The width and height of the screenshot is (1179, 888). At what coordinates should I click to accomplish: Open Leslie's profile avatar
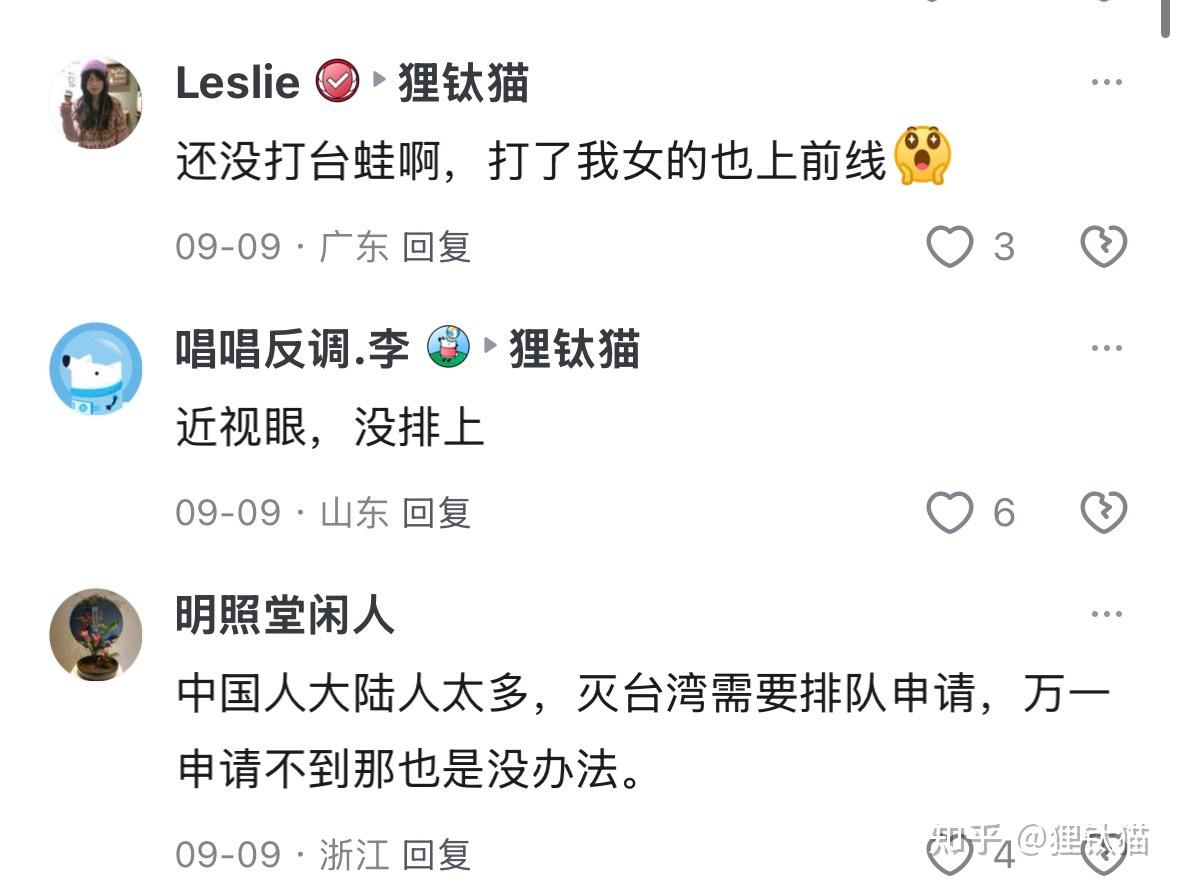click(96, 103)
